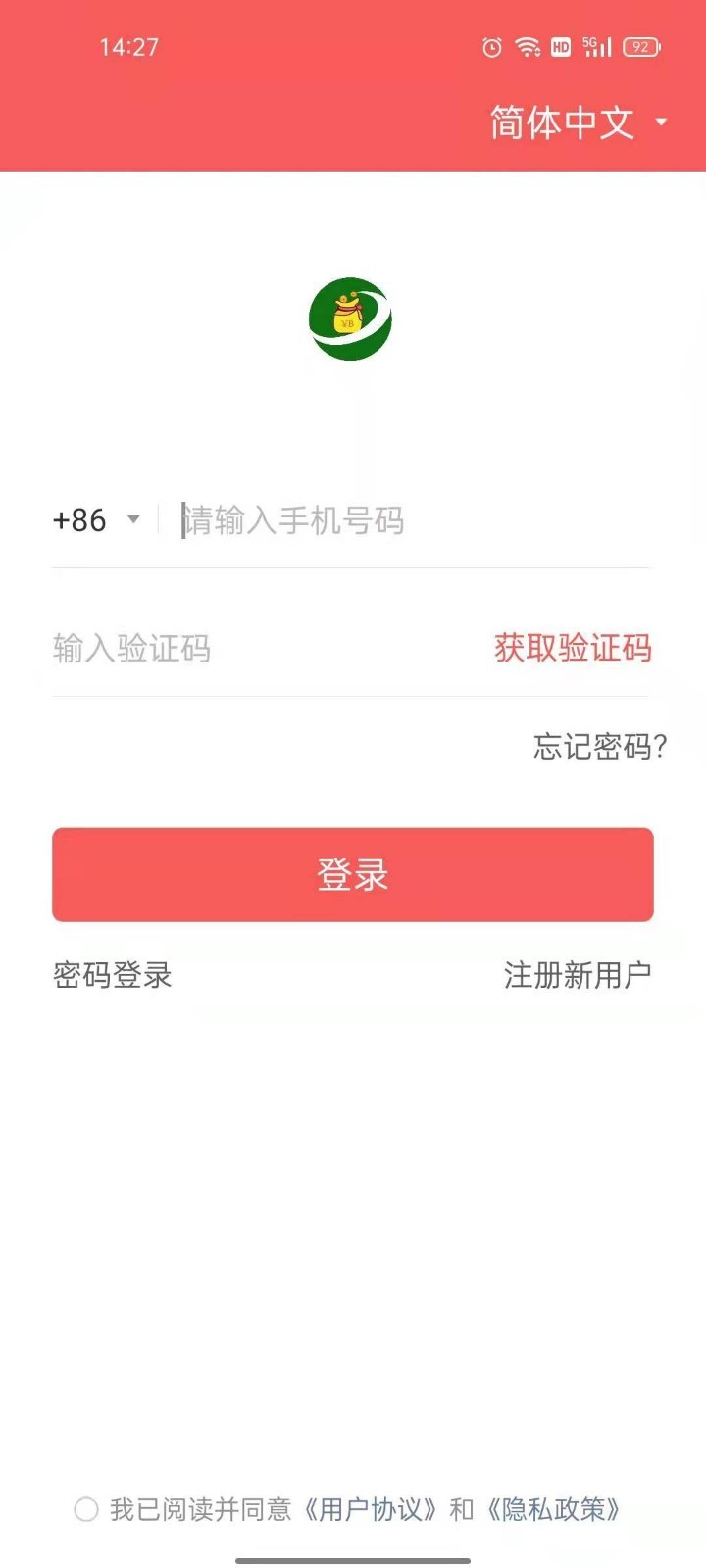Click the HD icon in status bar

[559, 47]
